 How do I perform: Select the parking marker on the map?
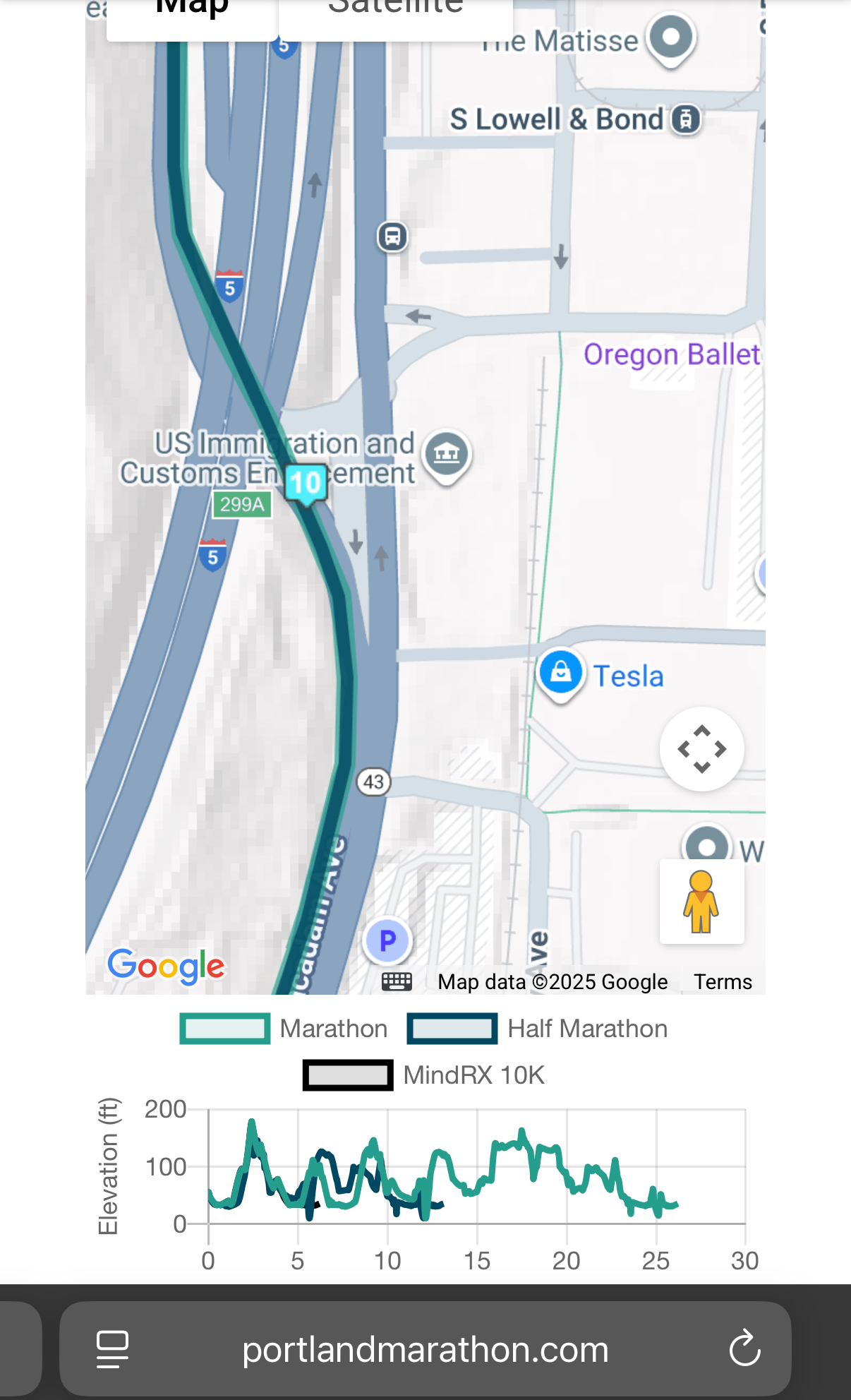coord(387,941)
